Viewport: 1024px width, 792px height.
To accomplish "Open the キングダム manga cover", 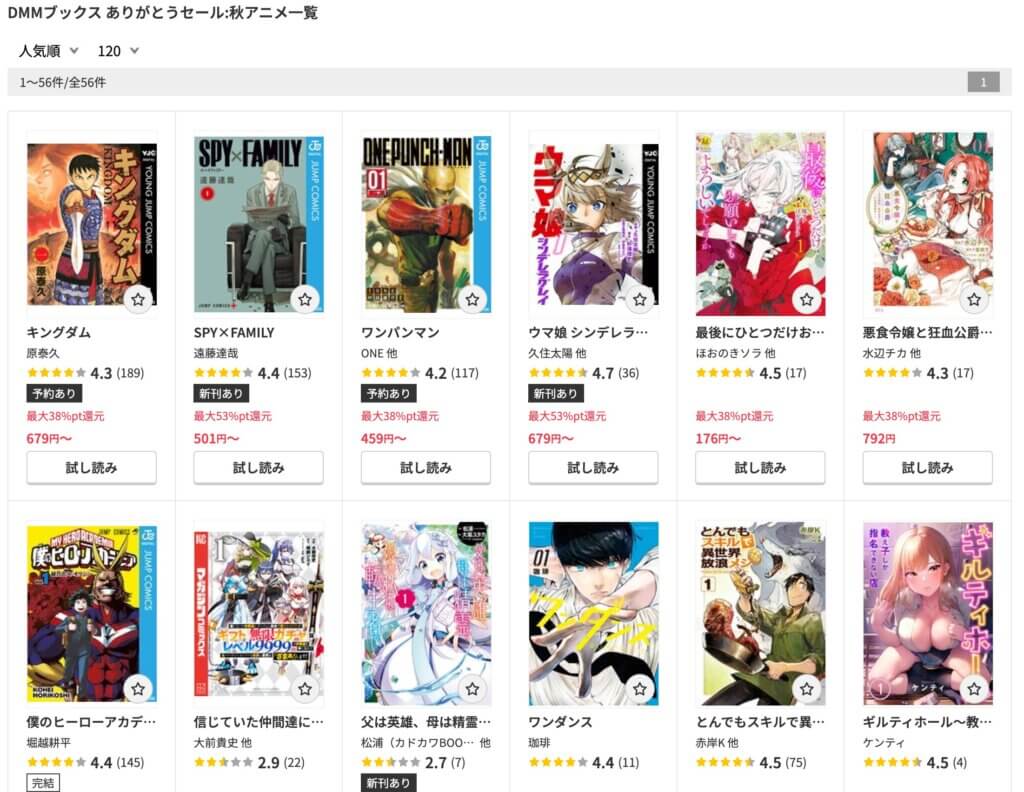I will pos(91,223).
